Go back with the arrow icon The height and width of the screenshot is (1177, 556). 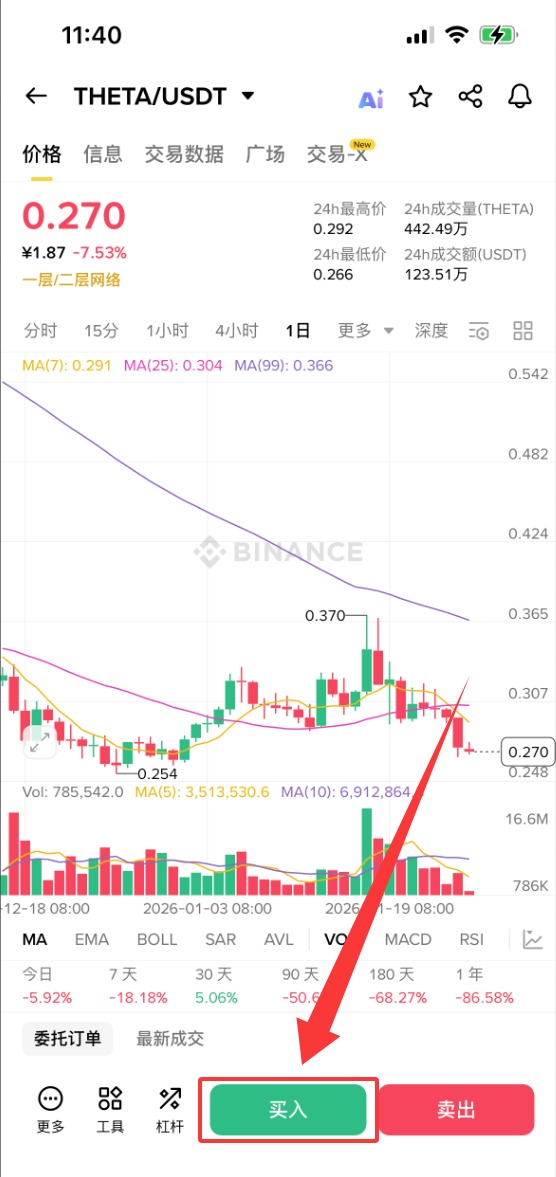pyautogui.click(x=36, y=96)
